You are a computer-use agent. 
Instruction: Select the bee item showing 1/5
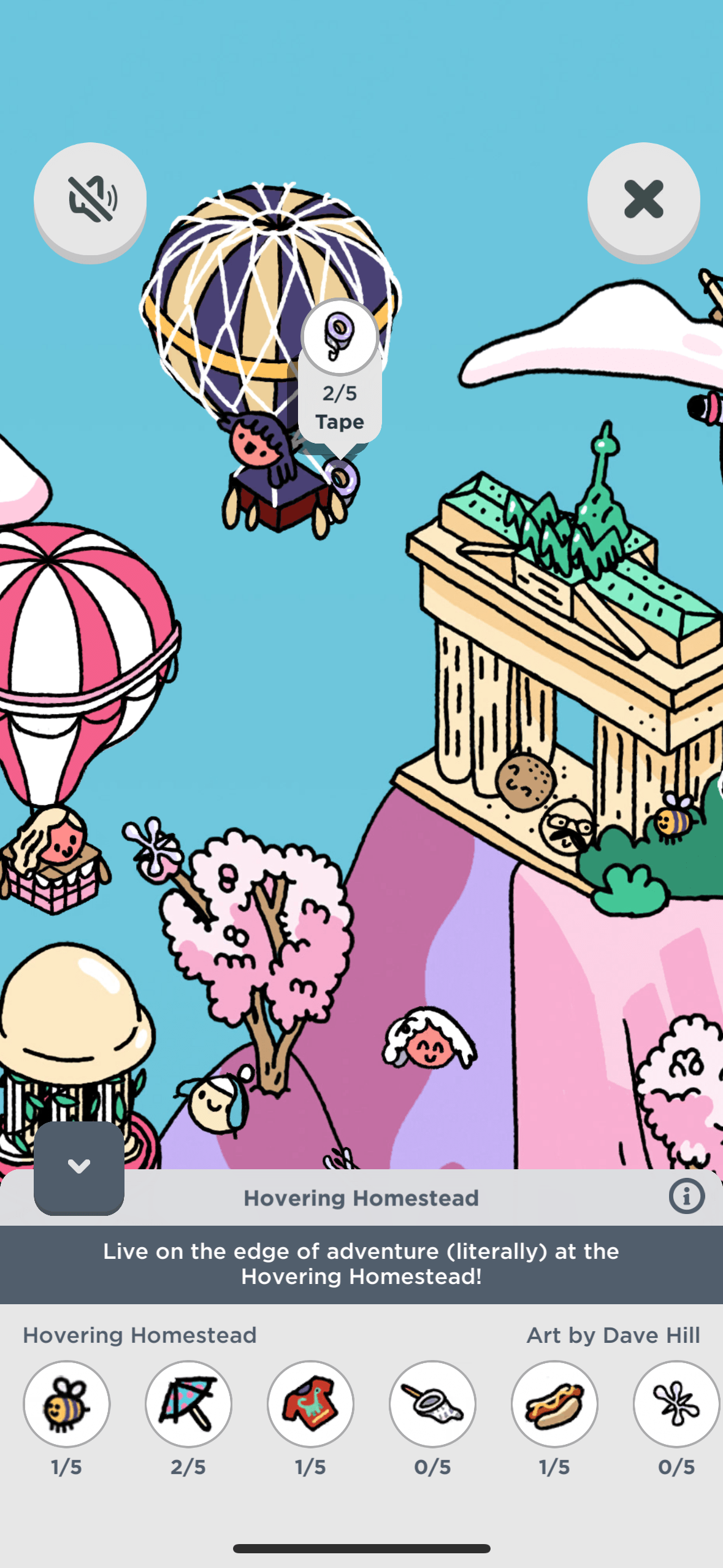point(67,1404)
